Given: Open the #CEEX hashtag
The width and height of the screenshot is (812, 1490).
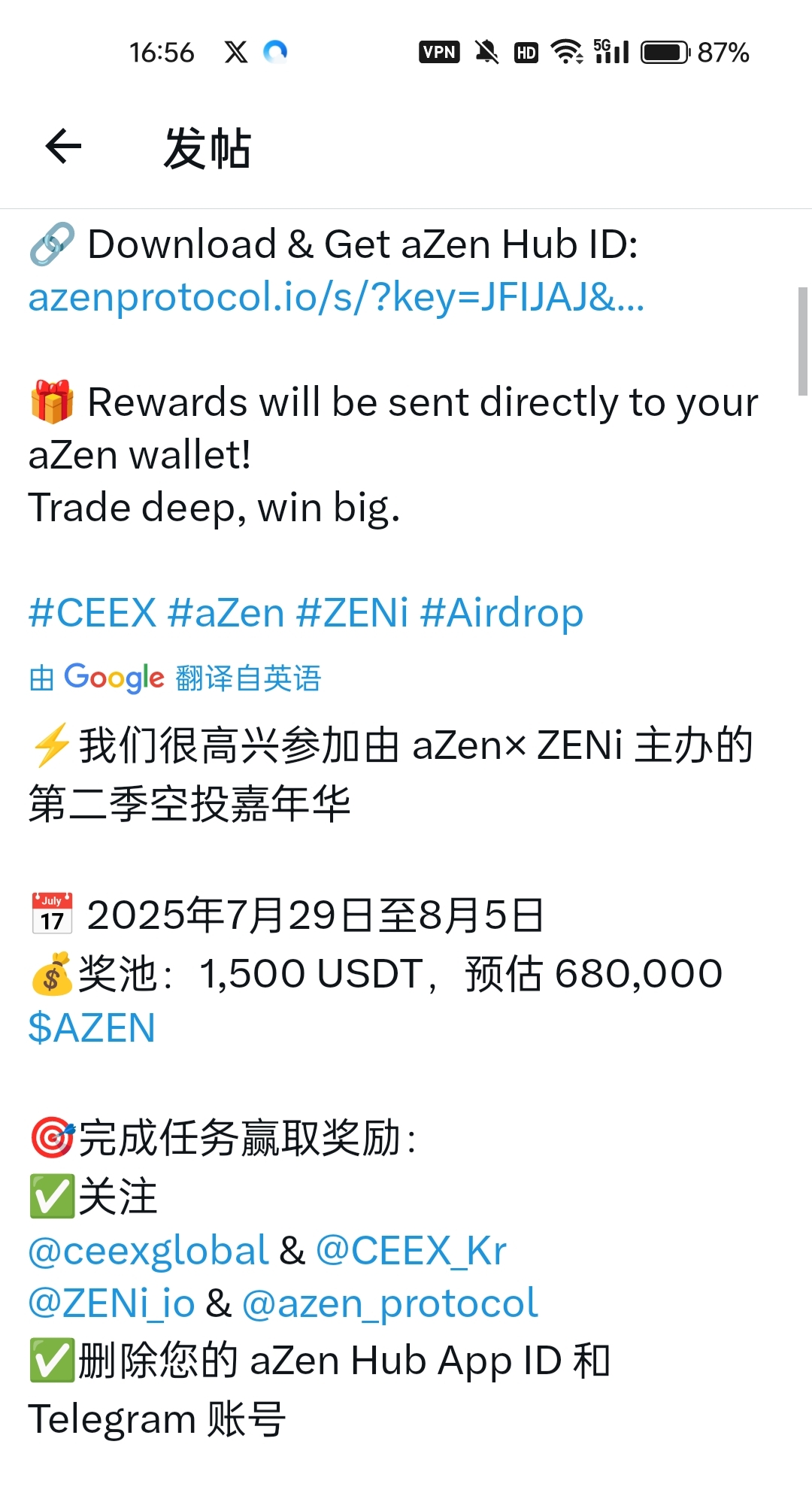Looking at the screenshot, I should (92, 613).
